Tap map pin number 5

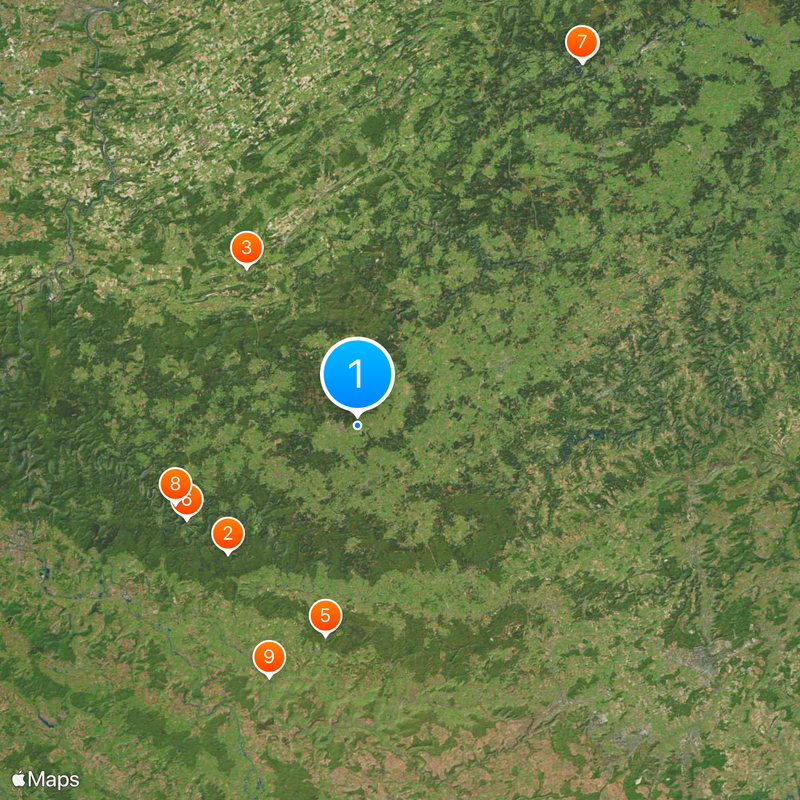325,616
